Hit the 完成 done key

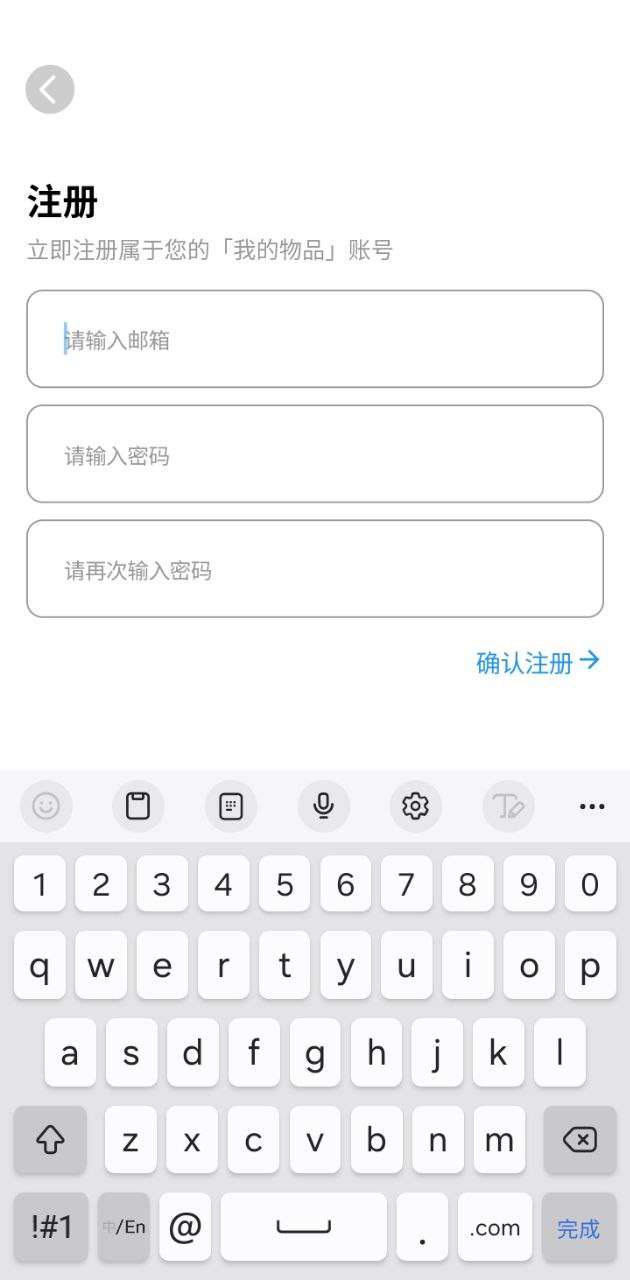pos(579,1227)
